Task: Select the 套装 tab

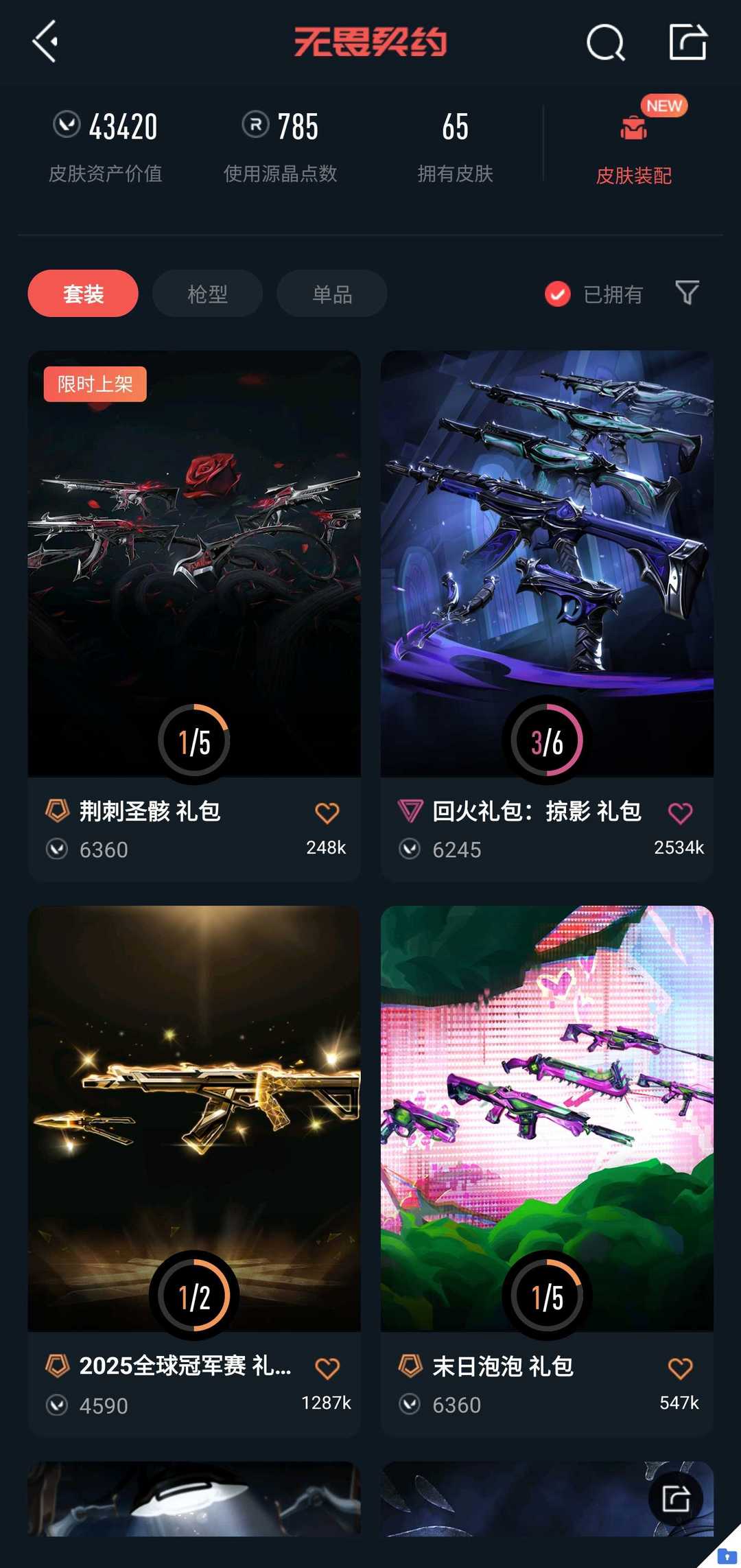Action: (83, 294)
